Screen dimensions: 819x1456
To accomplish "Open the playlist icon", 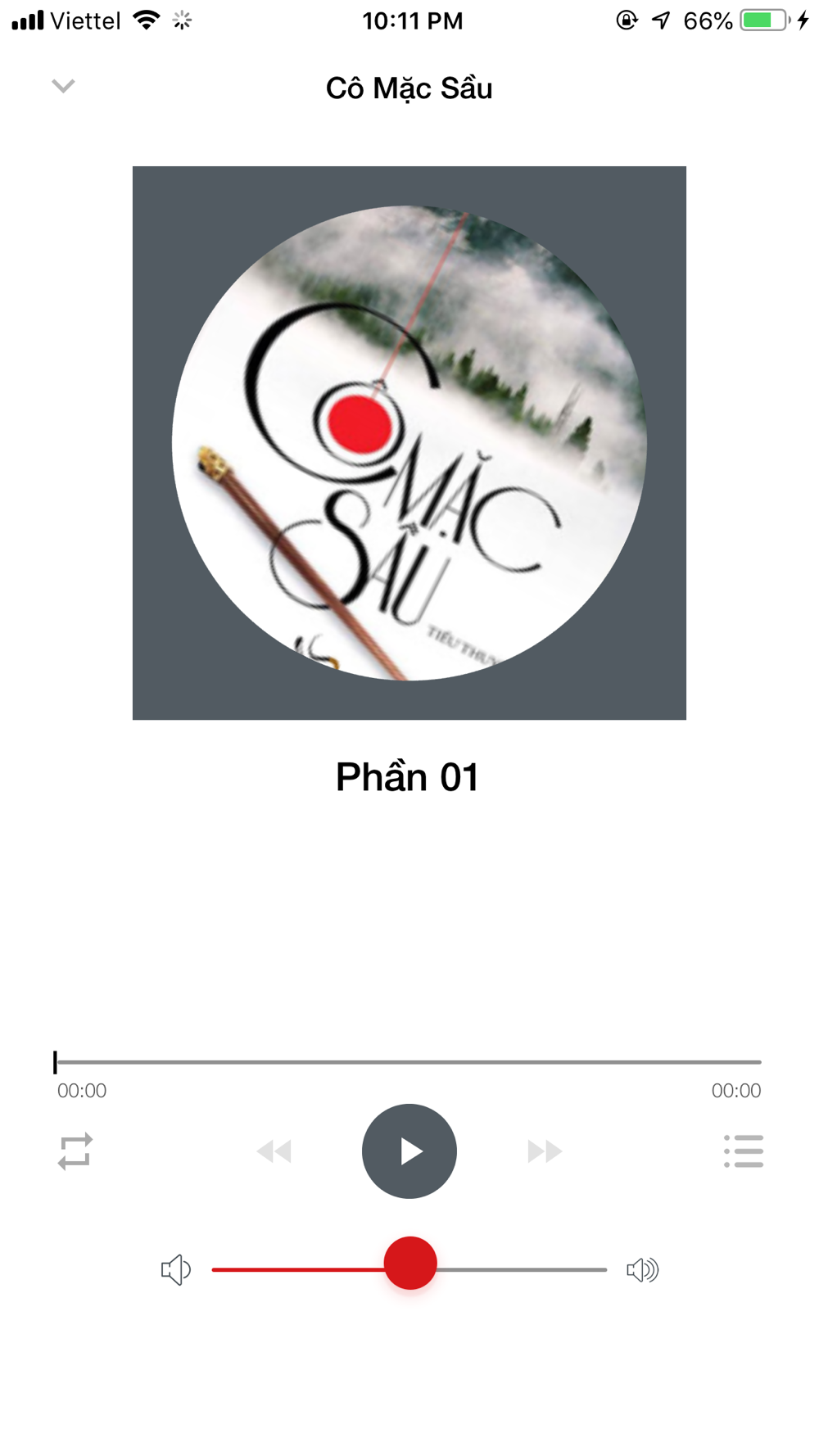I will pyautogui.click(x=744, y=1151).
